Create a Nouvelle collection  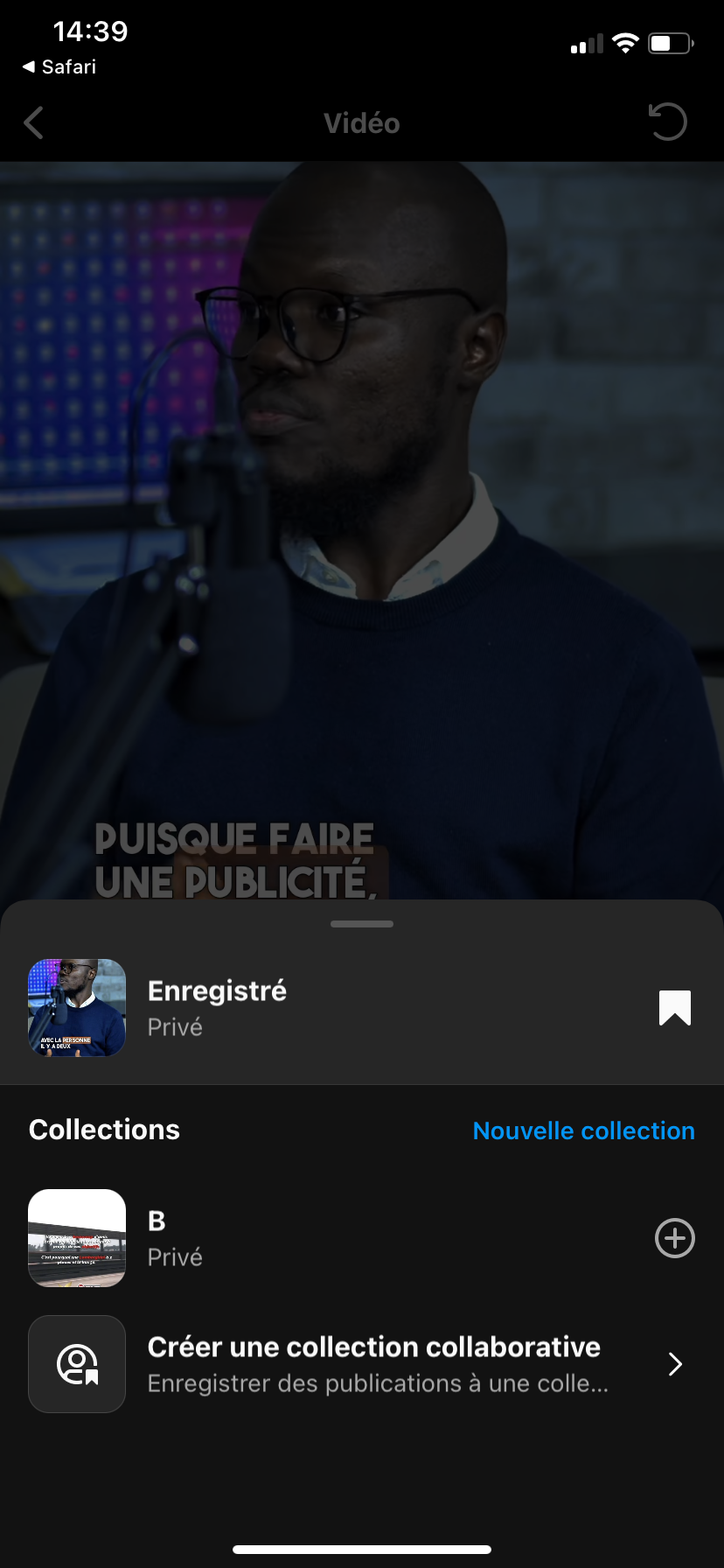[x=583, y=1130]
